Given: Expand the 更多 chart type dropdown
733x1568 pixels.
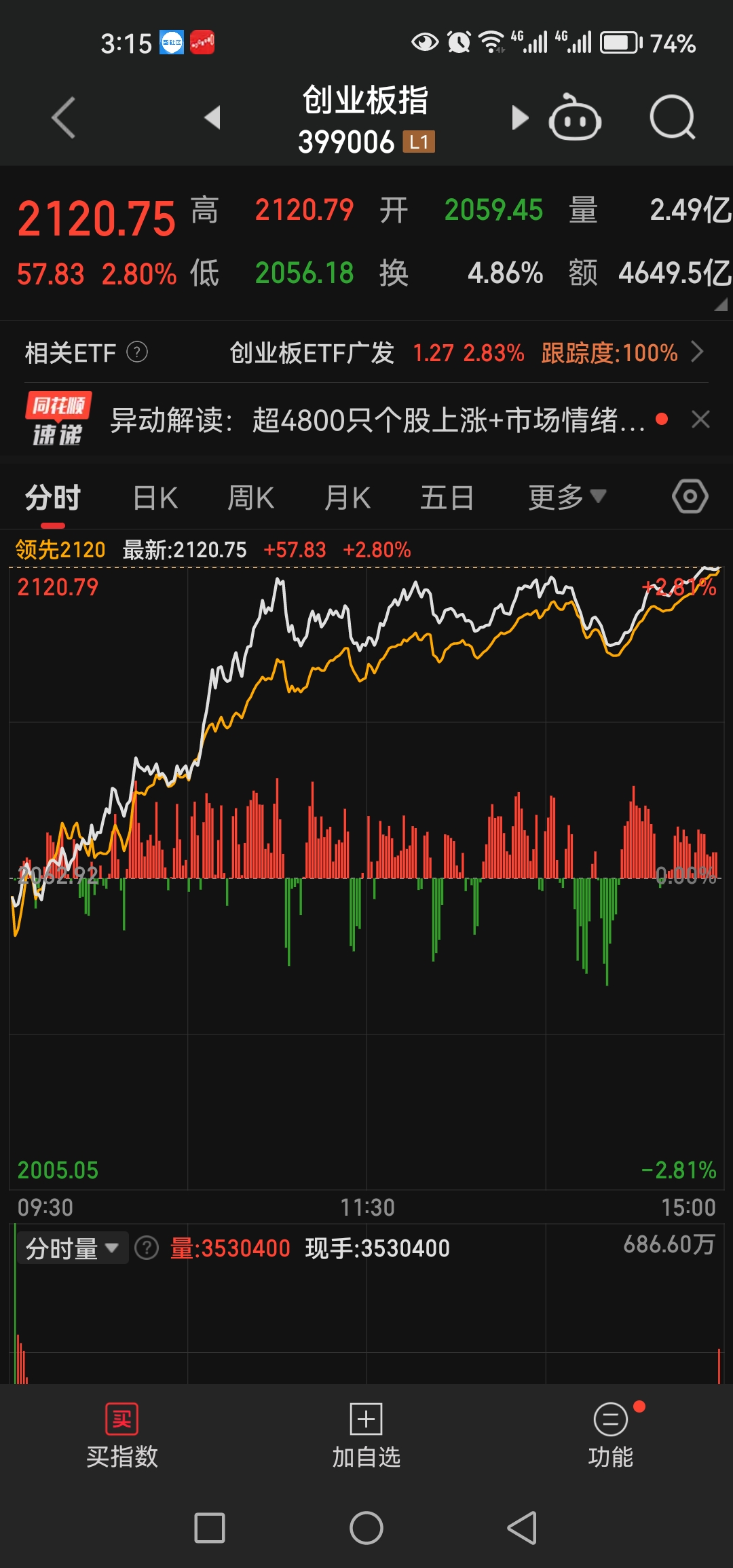Looking at the screenshot, I should [565, 496].
